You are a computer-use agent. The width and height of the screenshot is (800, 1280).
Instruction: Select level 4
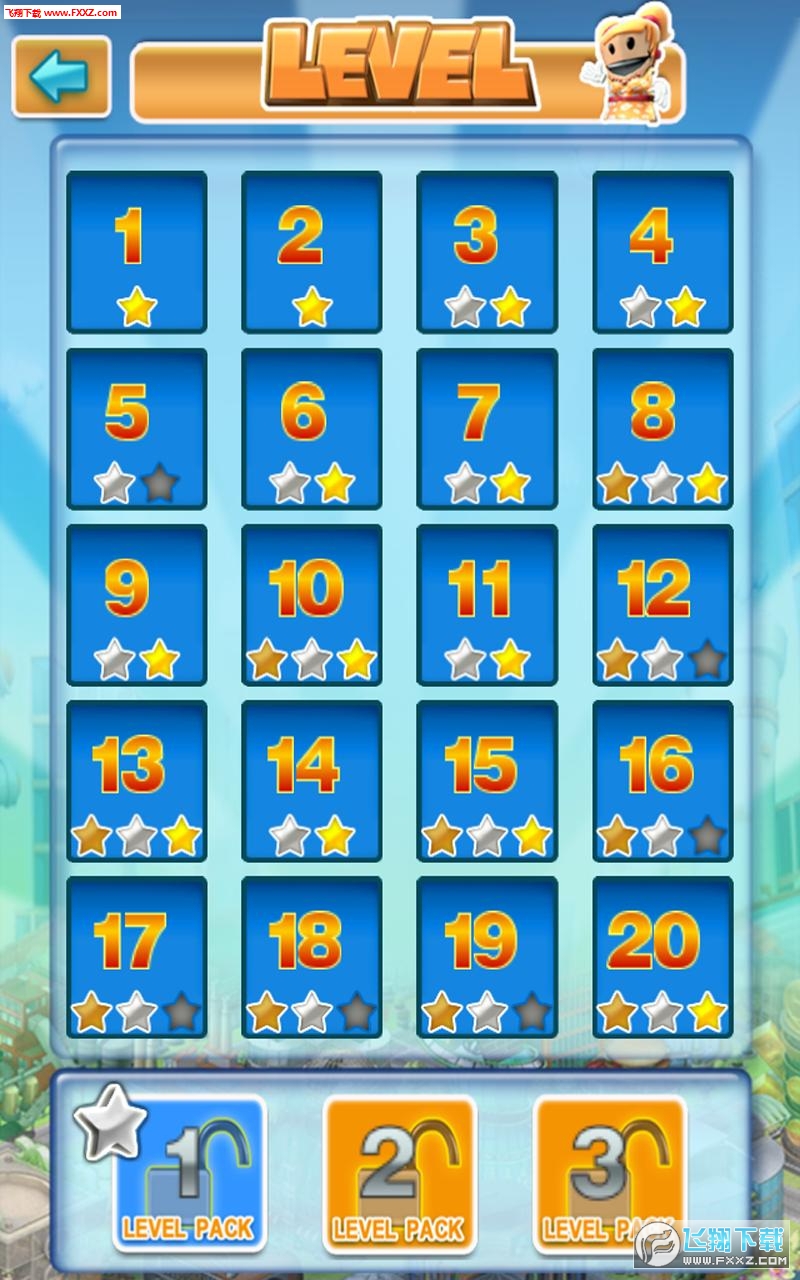(662, 252)
